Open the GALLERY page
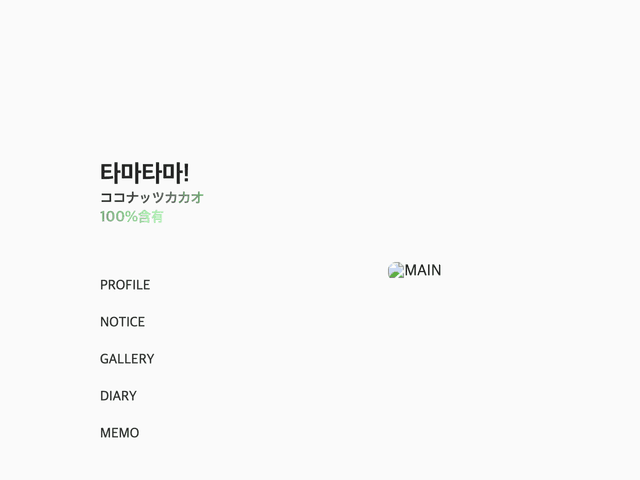Viewport: 640px width, 480px height. point(127,359)
